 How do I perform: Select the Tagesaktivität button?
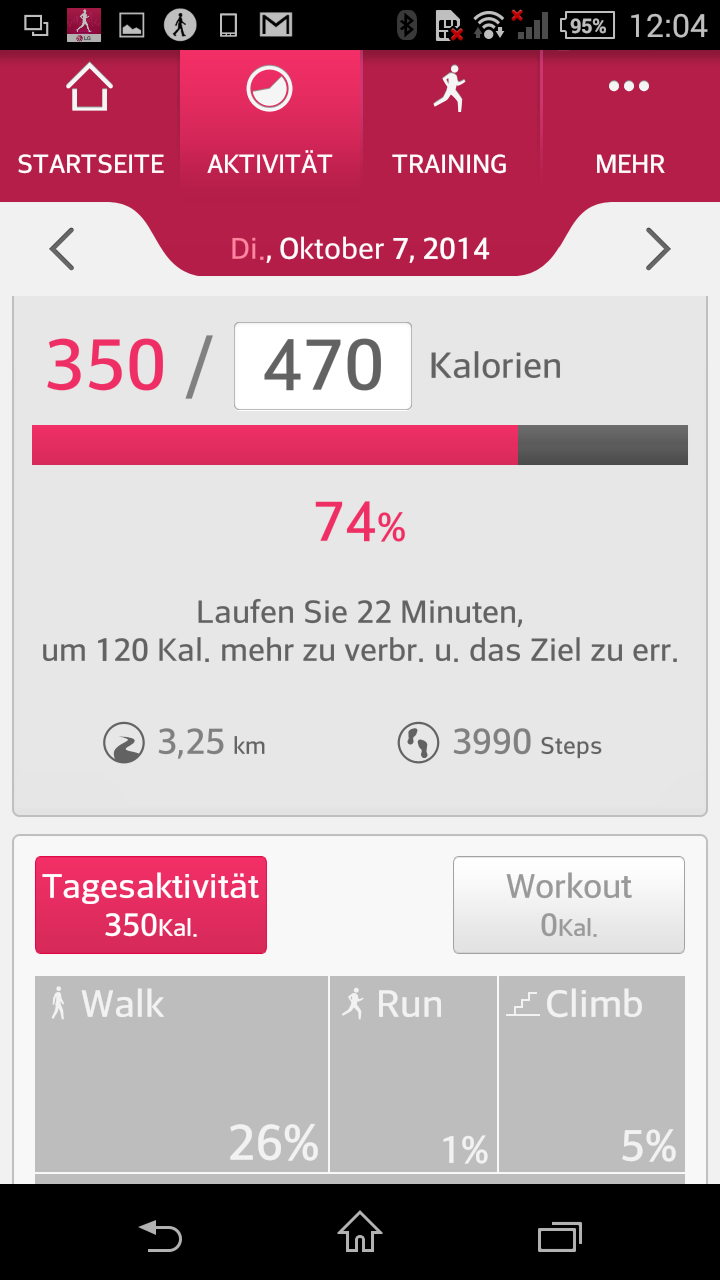tap(151, 904)
